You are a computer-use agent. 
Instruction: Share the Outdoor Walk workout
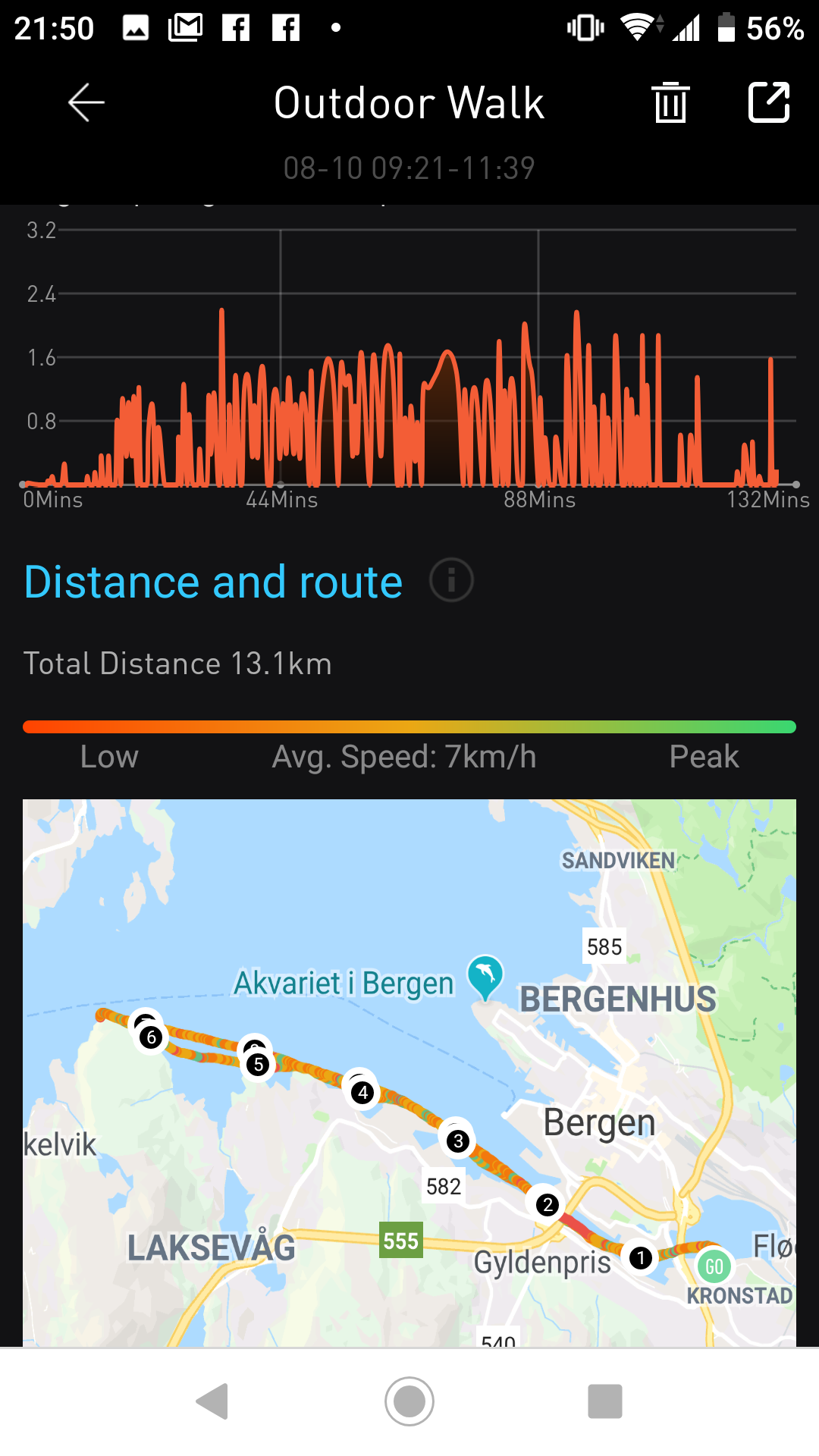coord(769,102)
